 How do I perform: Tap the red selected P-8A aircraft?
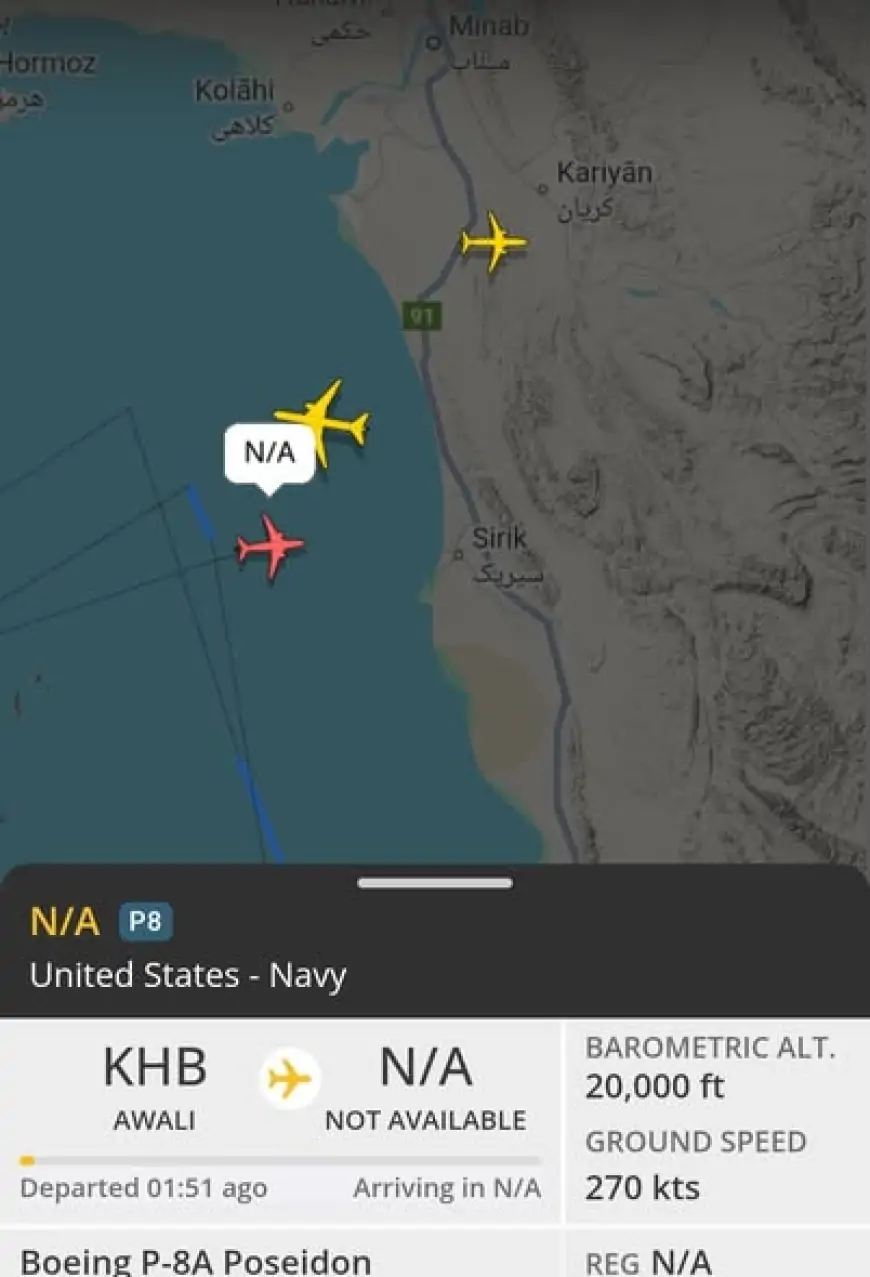tap(270, 547)
